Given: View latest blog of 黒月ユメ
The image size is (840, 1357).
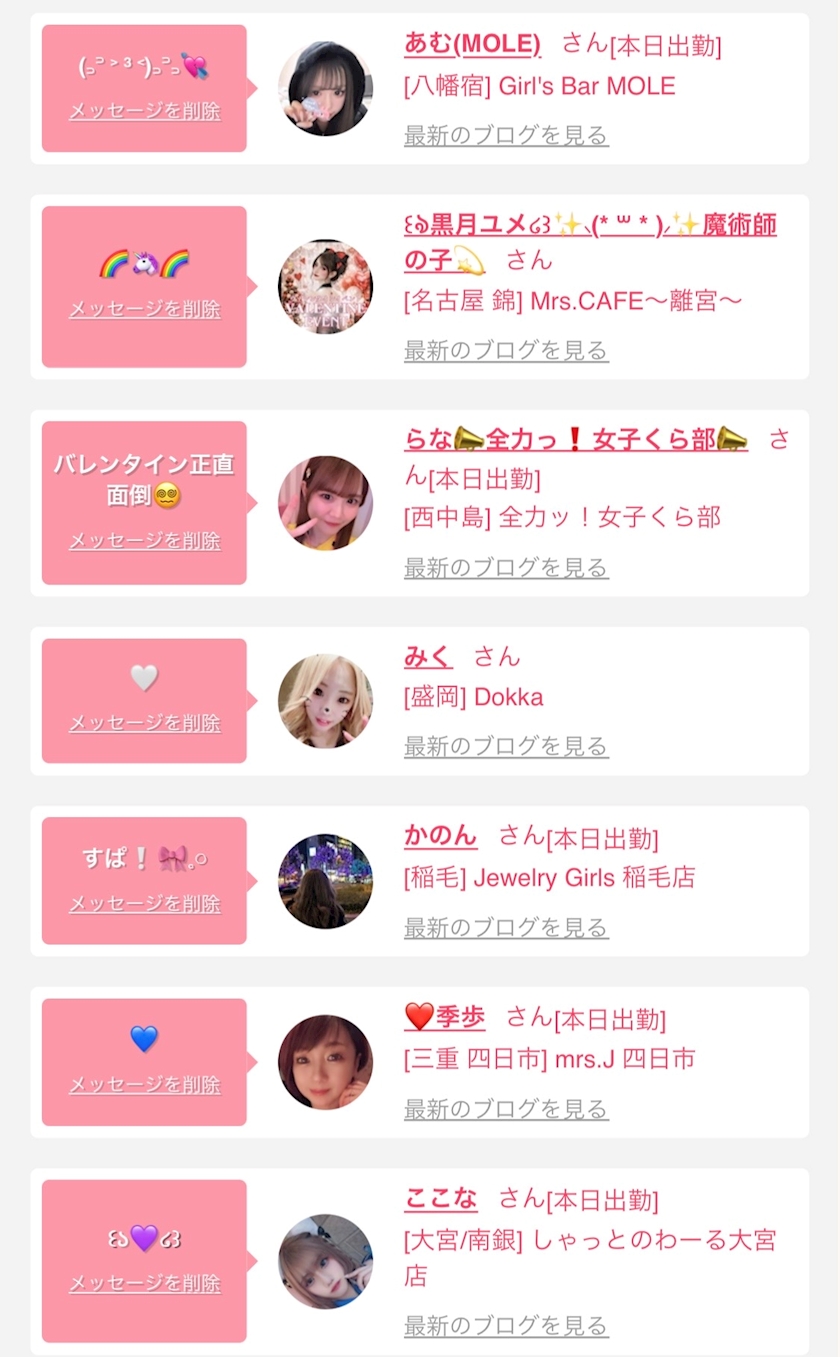Looking at the screenshot, I should click(506, 351).
